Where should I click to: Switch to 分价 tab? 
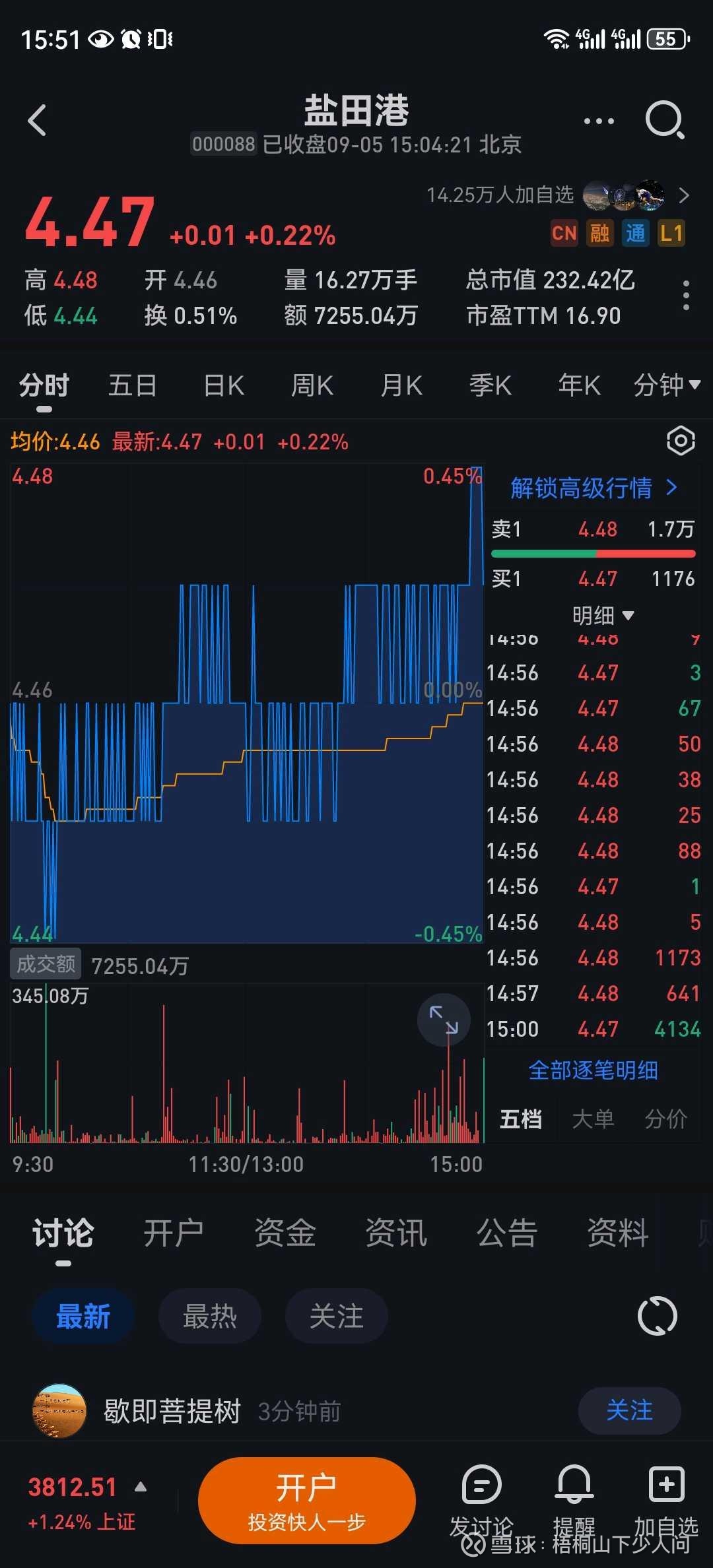[665, 1119]
